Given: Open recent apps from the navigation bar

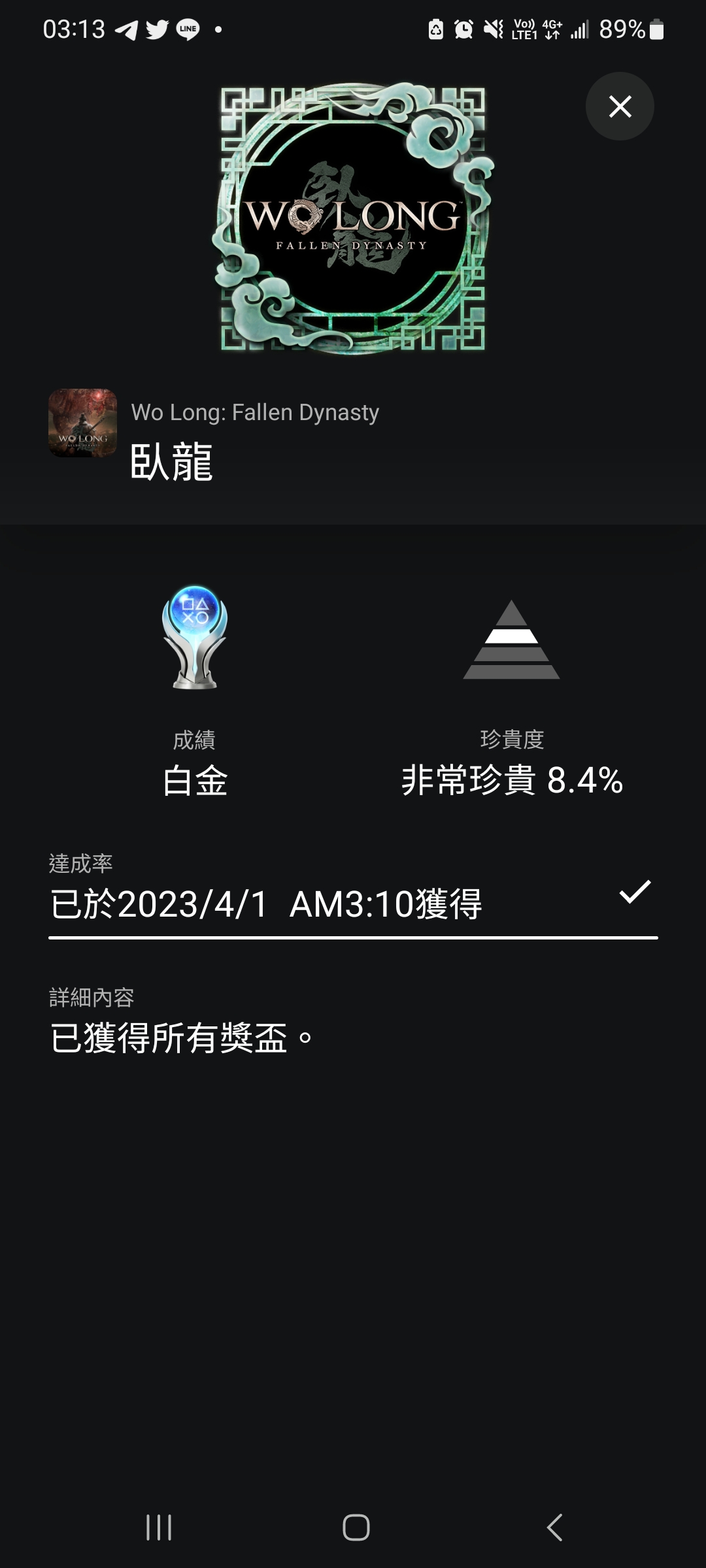Looking at the screenshot, I should pyautogui.click(x=159, y=1527).
